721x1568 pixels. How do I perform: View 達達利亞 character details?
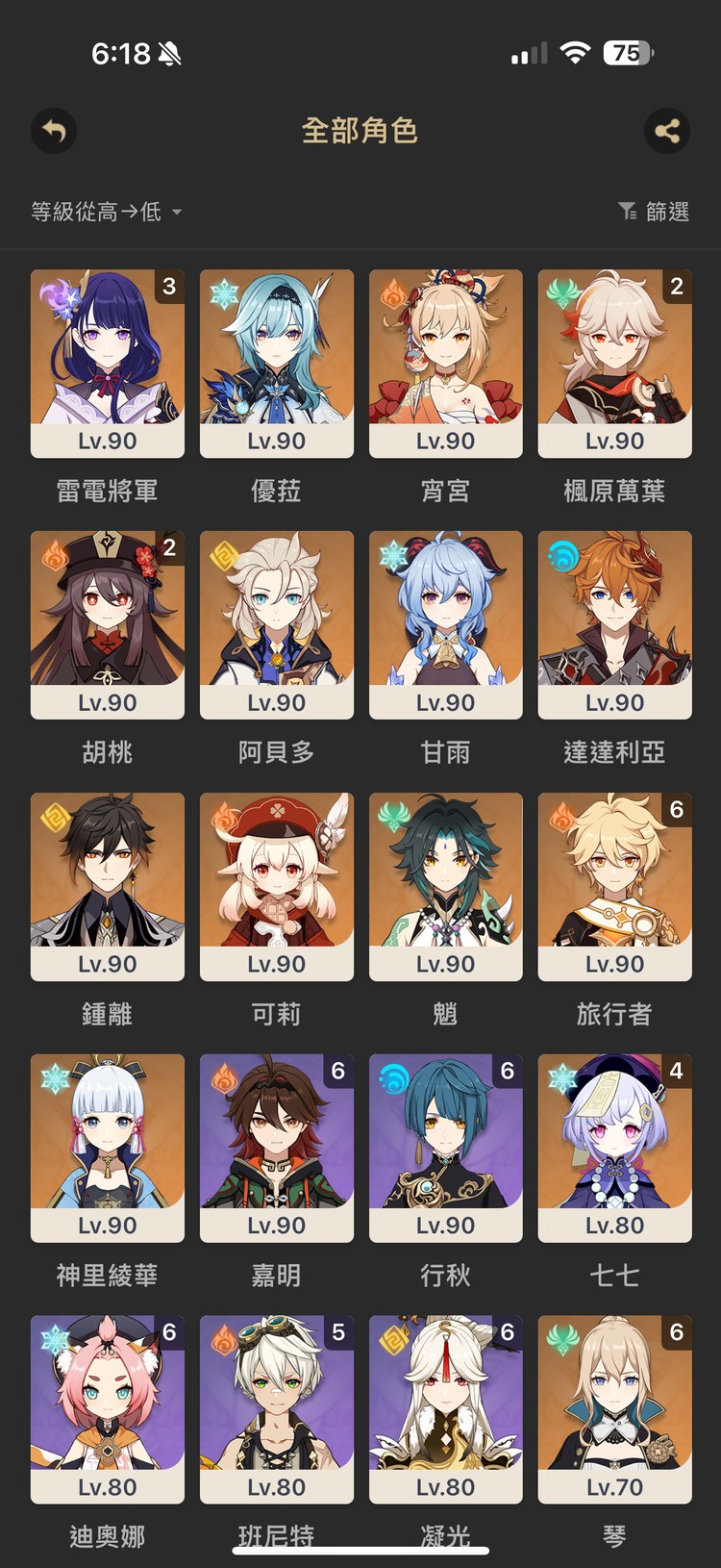coord(615,624)
